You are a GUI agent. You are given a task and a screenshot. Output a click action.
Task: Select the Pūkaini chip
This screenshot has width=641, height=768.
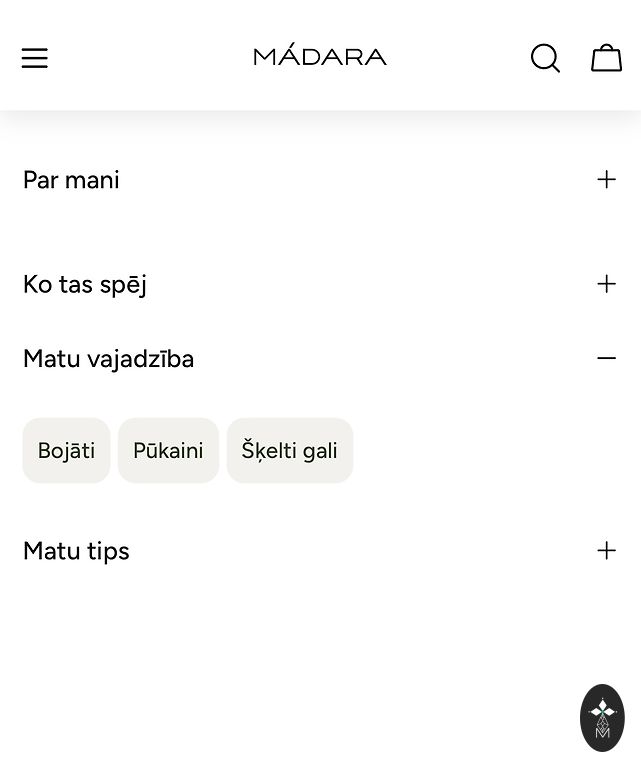click(x=168, y=451)
